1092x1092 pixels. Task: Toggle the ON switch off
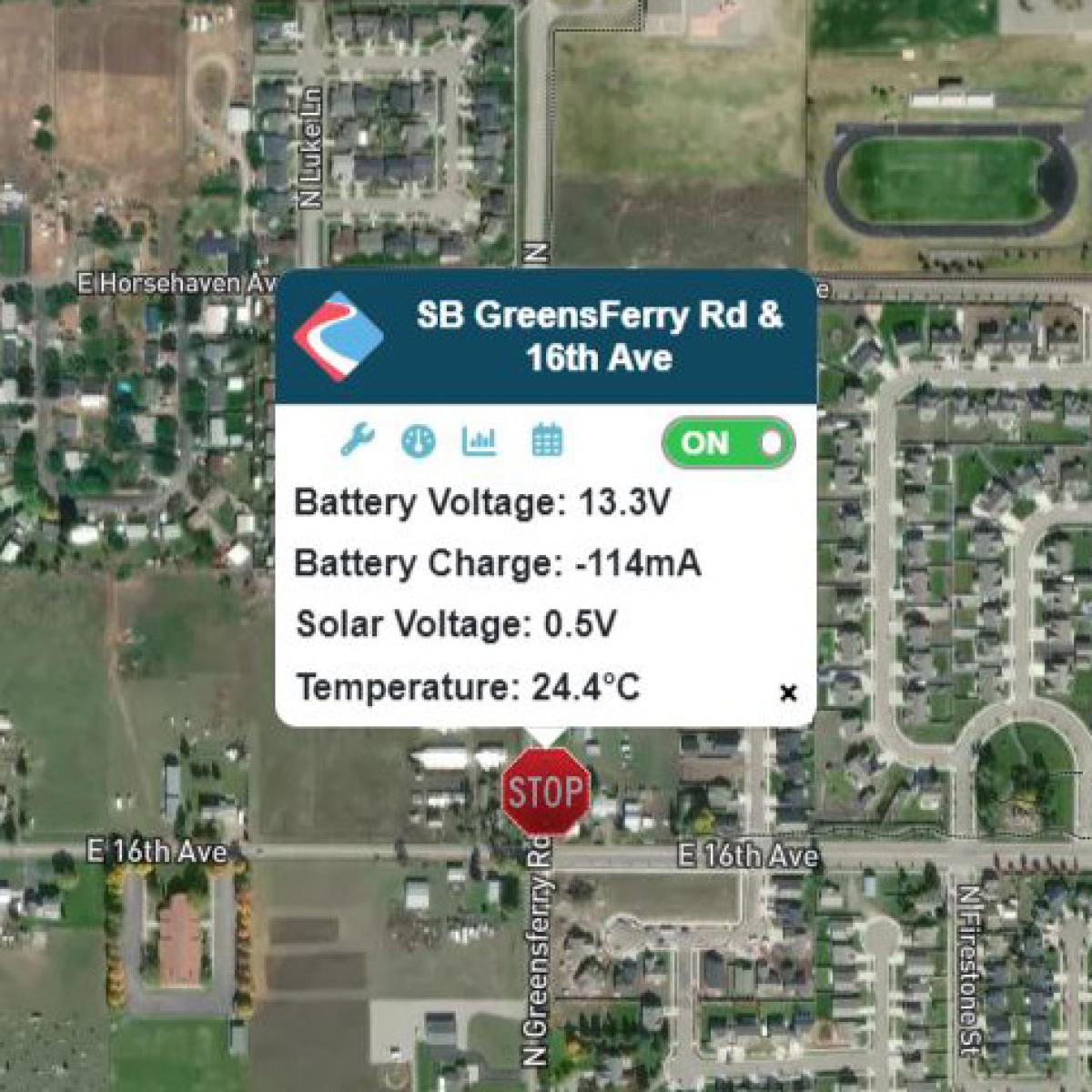[728, 443]
